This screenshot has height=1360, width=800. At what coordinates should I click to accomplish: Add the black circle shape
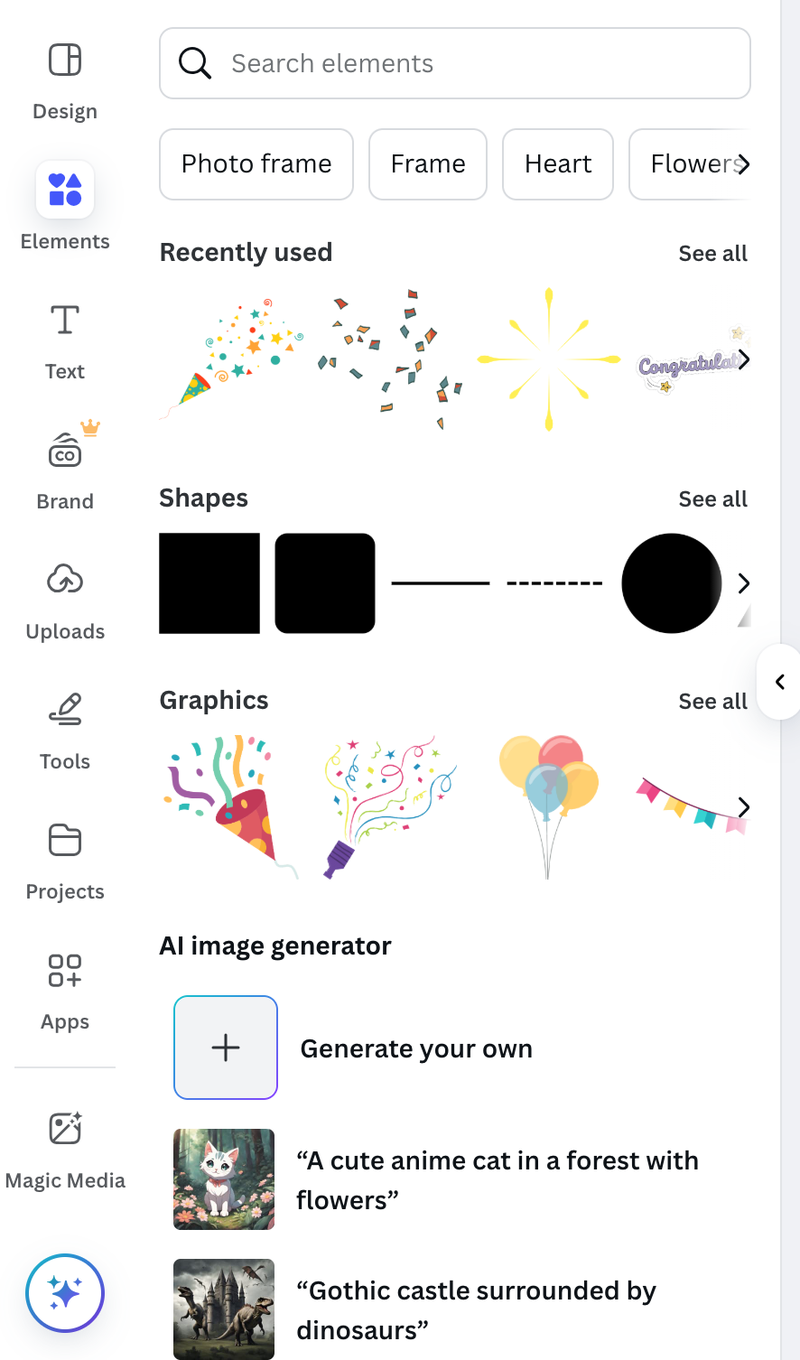pyautogui.click(x=671, y=583)
